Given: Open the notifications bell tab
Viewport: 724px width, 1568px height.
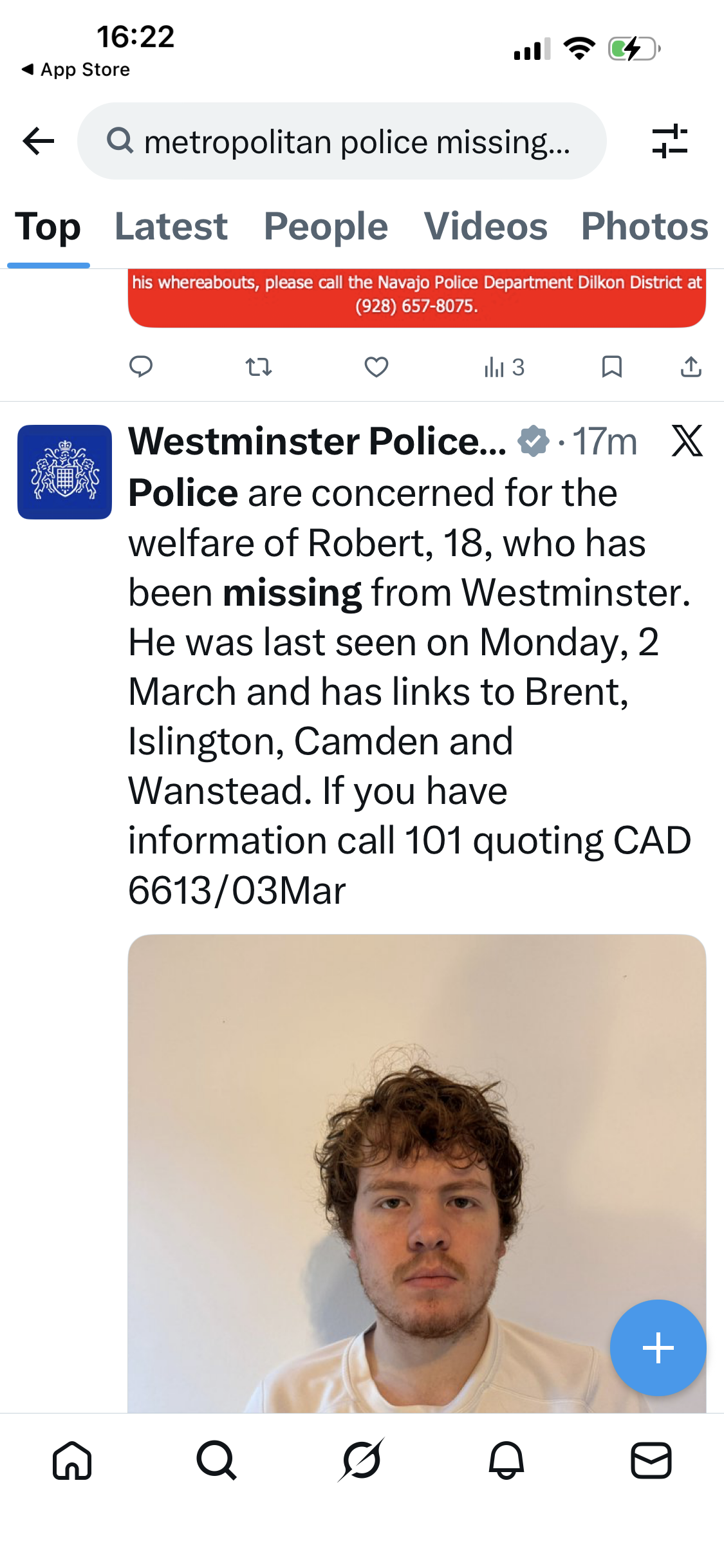Looking at the screenshot, I should (x=506, y=1460).
